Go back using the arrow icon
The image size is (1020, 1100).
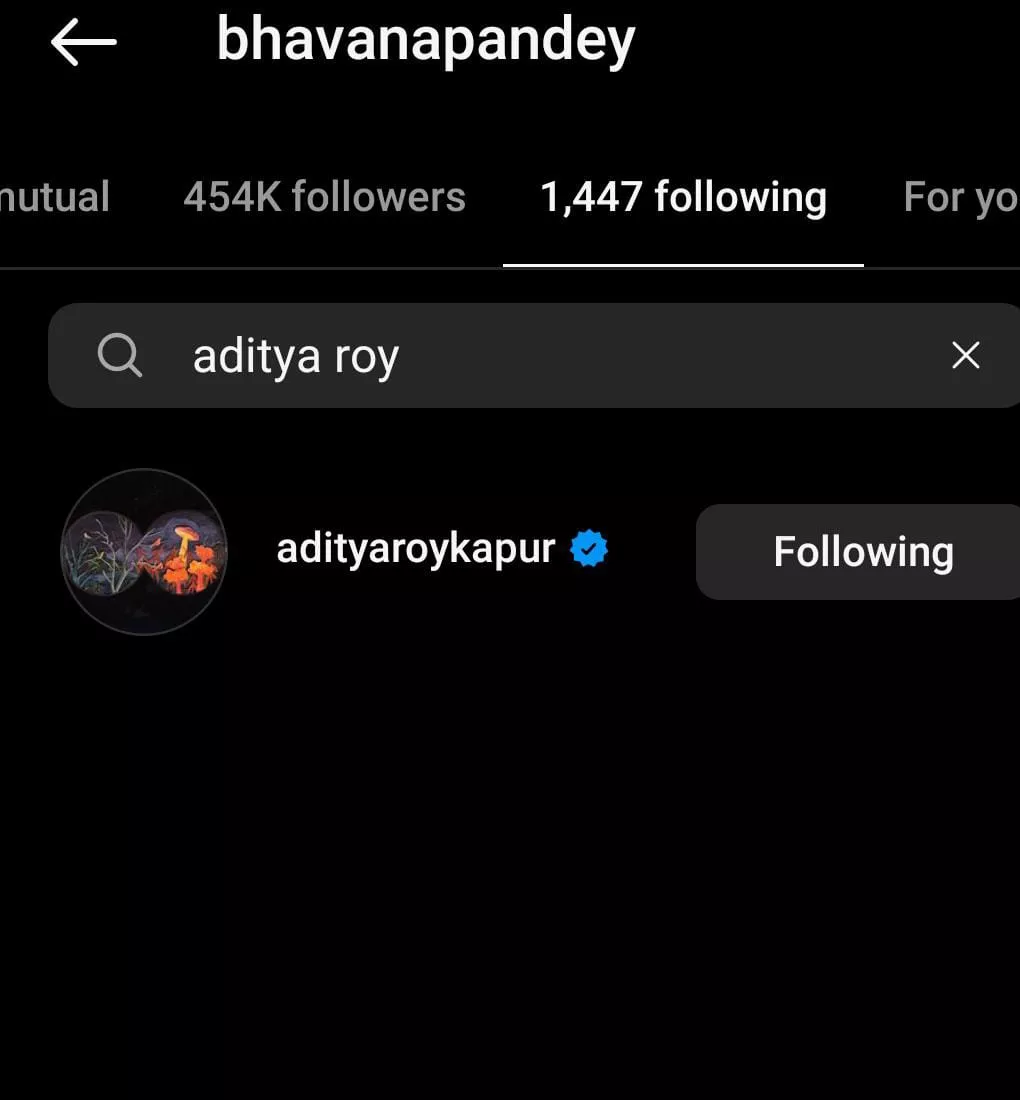pos(84,42)
